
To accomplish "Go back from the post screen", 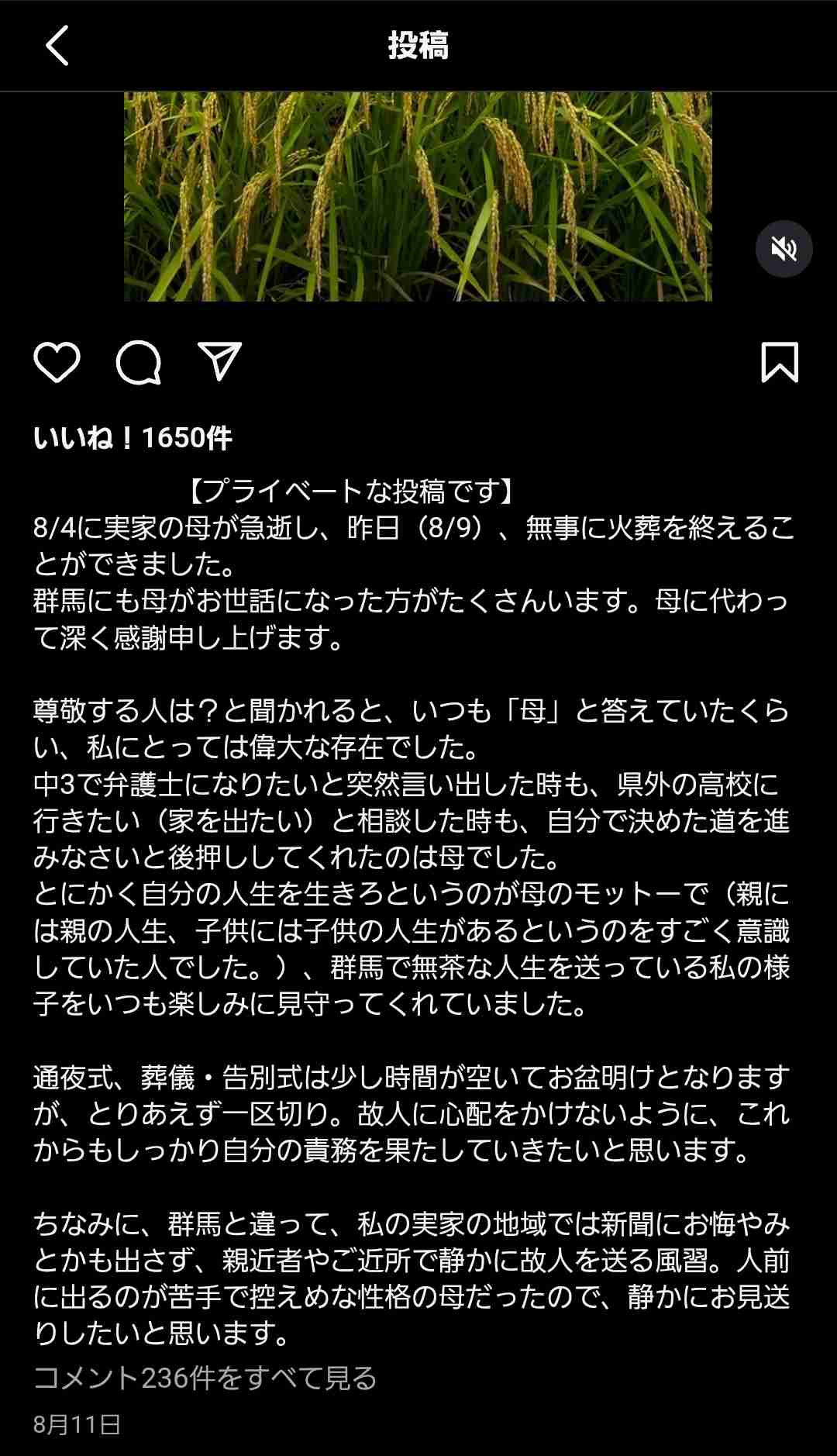I will click(57, 45).
